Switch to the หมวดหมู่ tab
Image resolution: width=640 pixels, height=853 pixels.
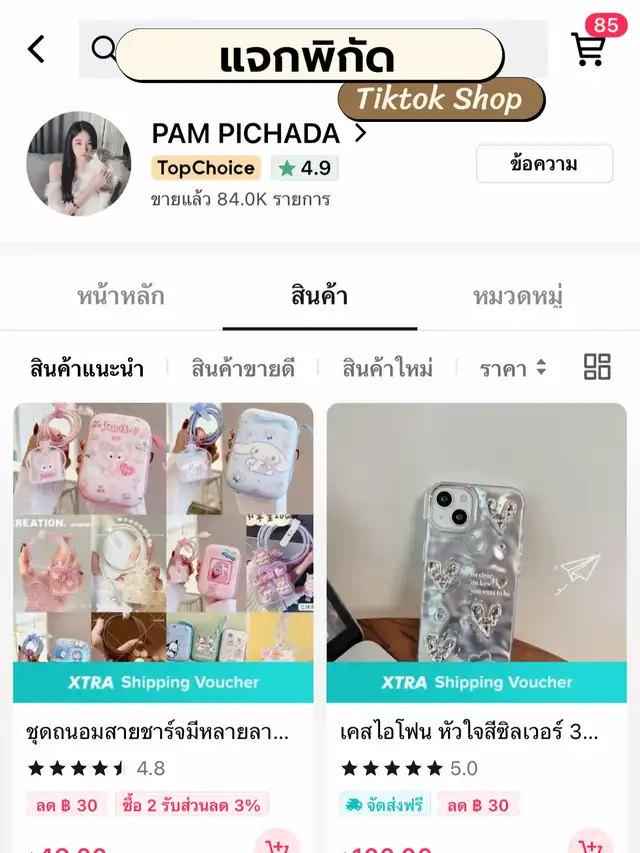pos(517,297)
